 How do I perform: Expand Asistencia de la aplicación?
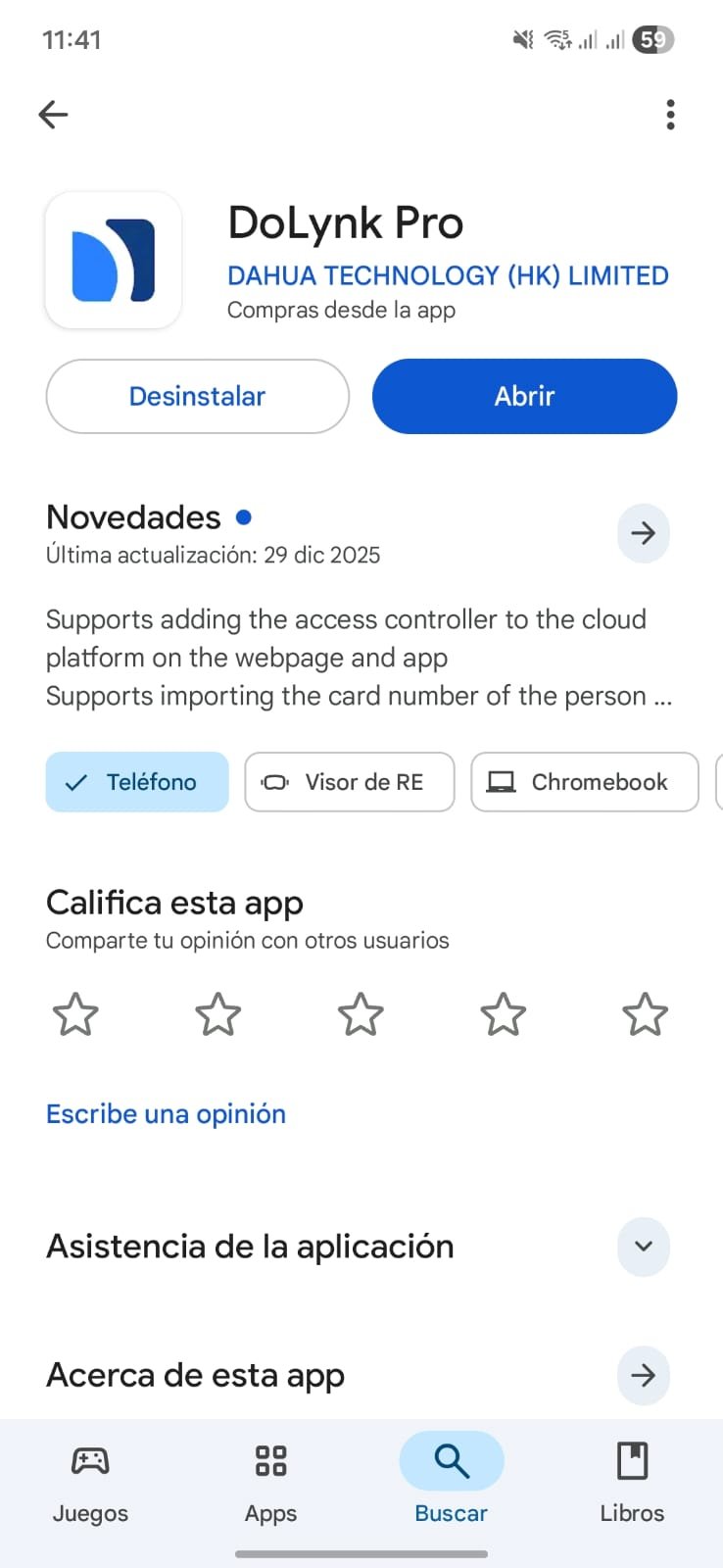coord(643,1247)
